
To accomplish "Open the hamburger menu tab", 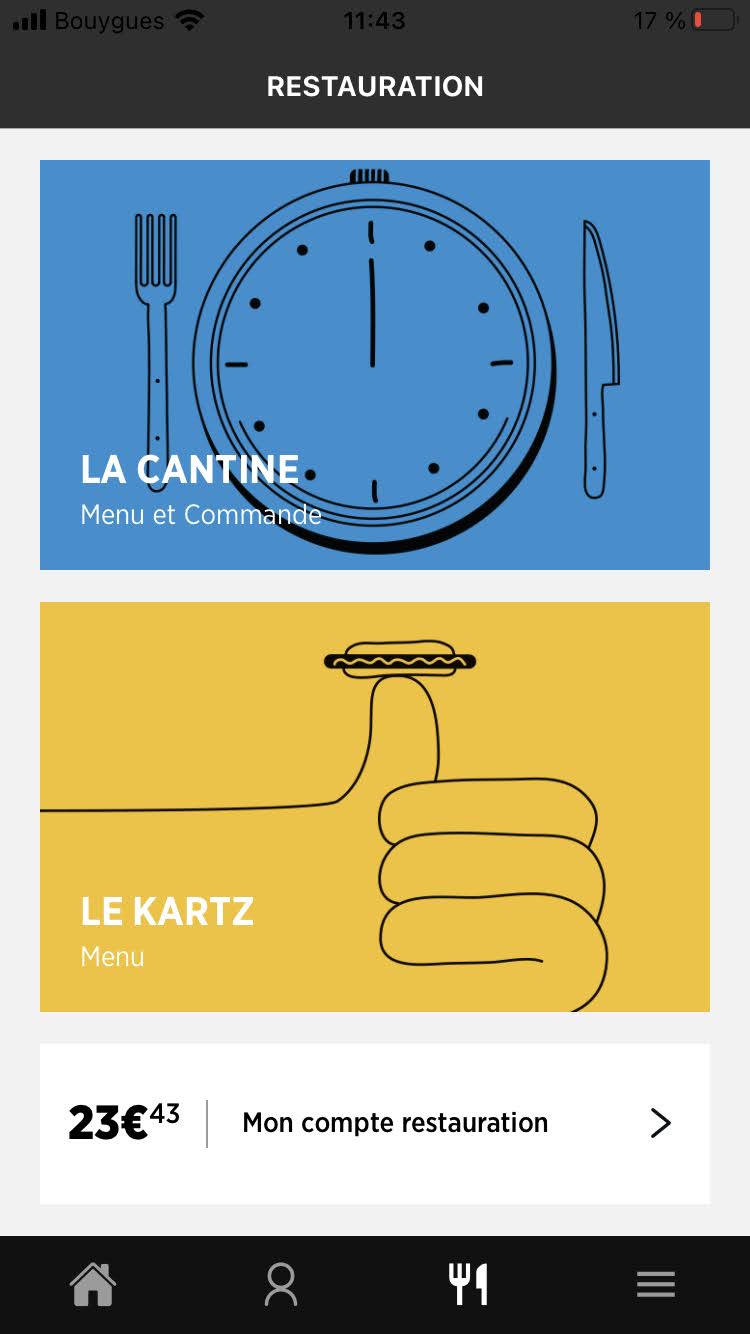I will pos(656,1284).
